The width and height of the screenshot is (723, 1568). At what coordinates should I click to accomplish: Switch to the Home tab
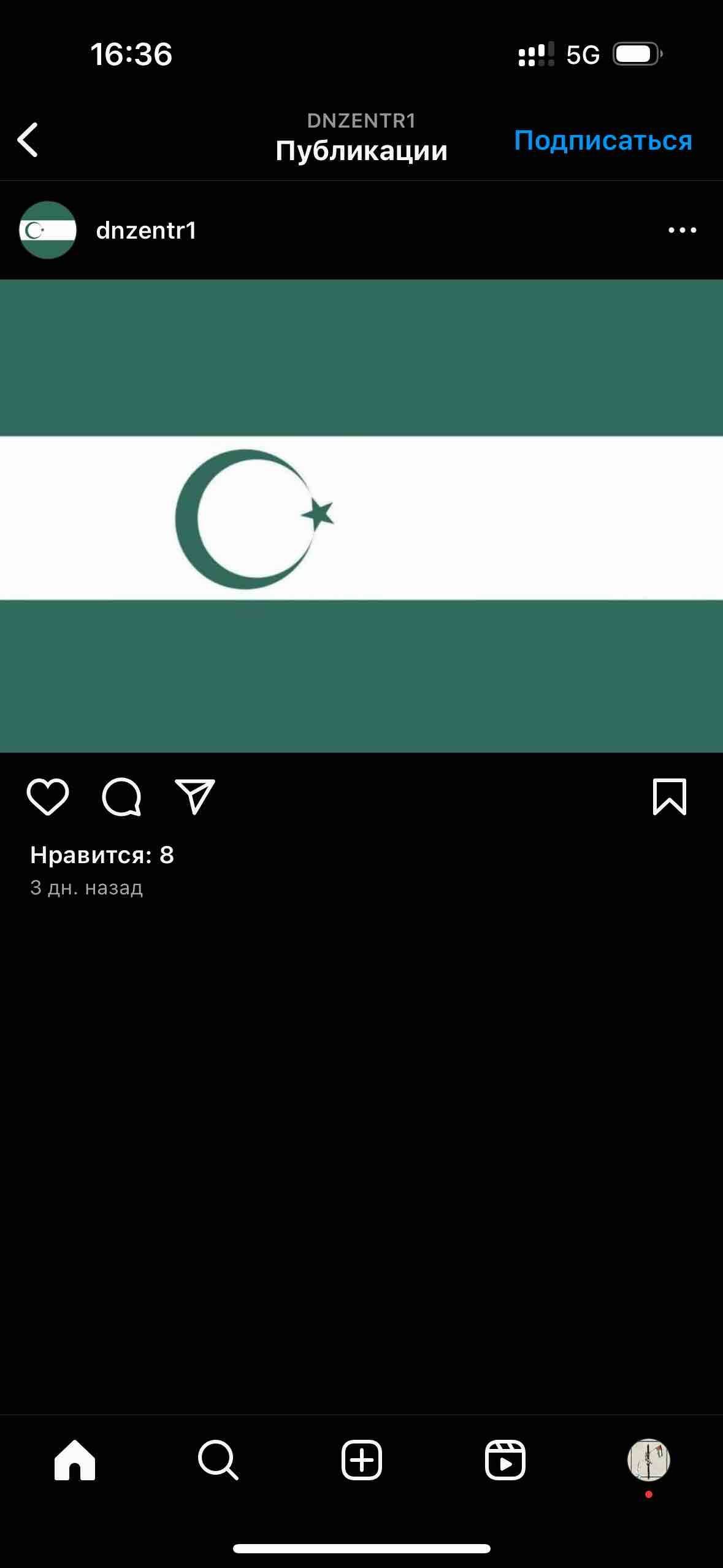(75, 1460)
